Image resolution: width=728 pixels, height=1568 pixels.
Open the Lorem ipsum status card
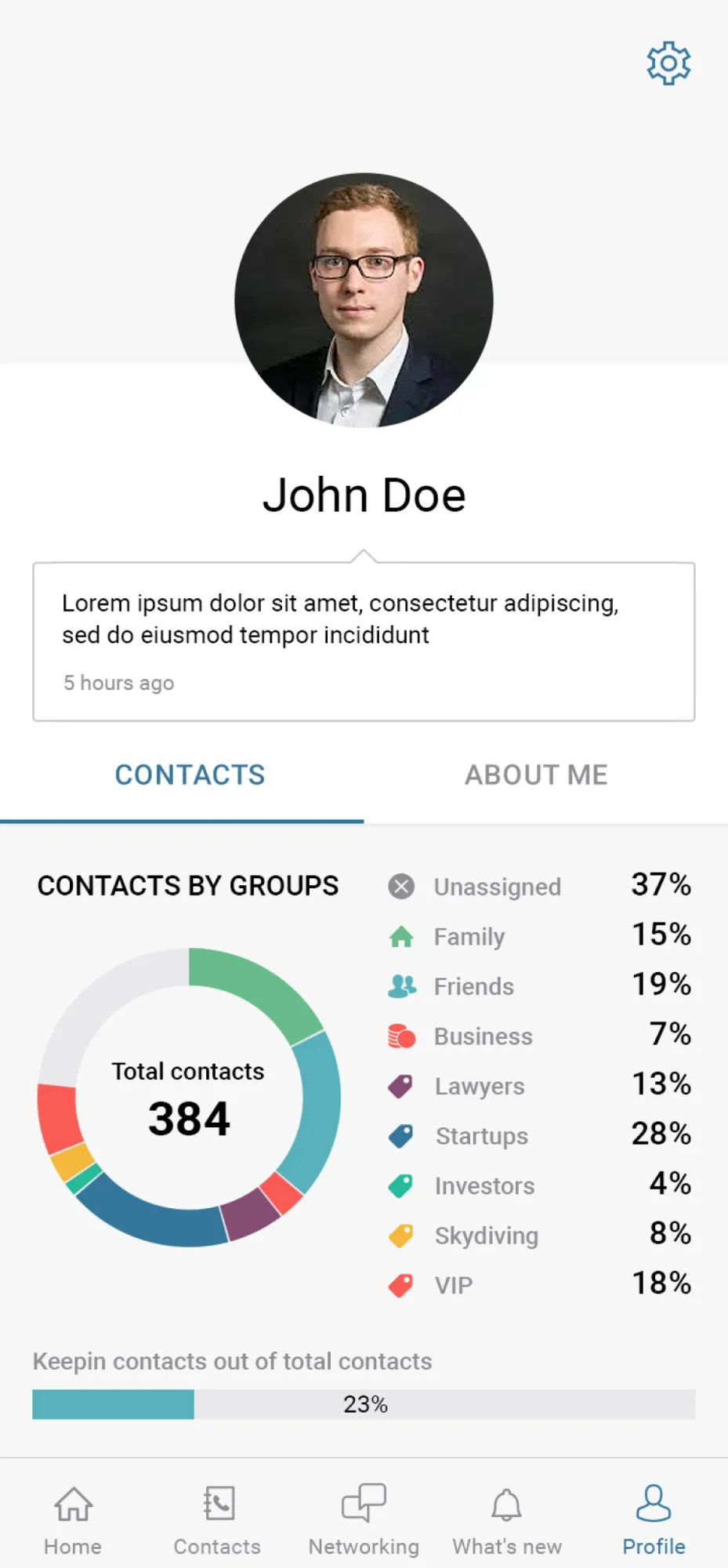pos(364,641)
